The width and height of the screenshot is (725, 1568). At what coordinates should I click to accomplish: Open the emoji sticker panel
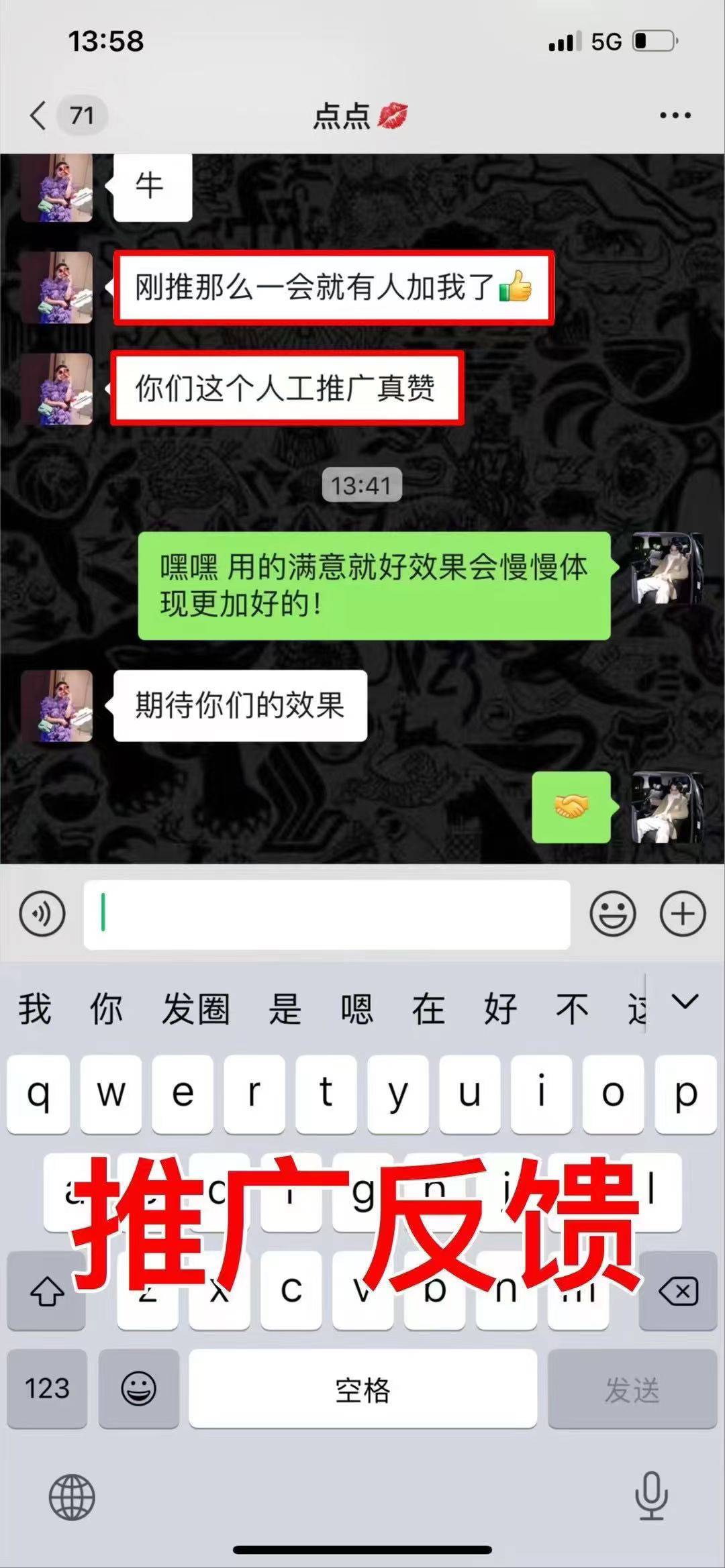tap(612, 914)
